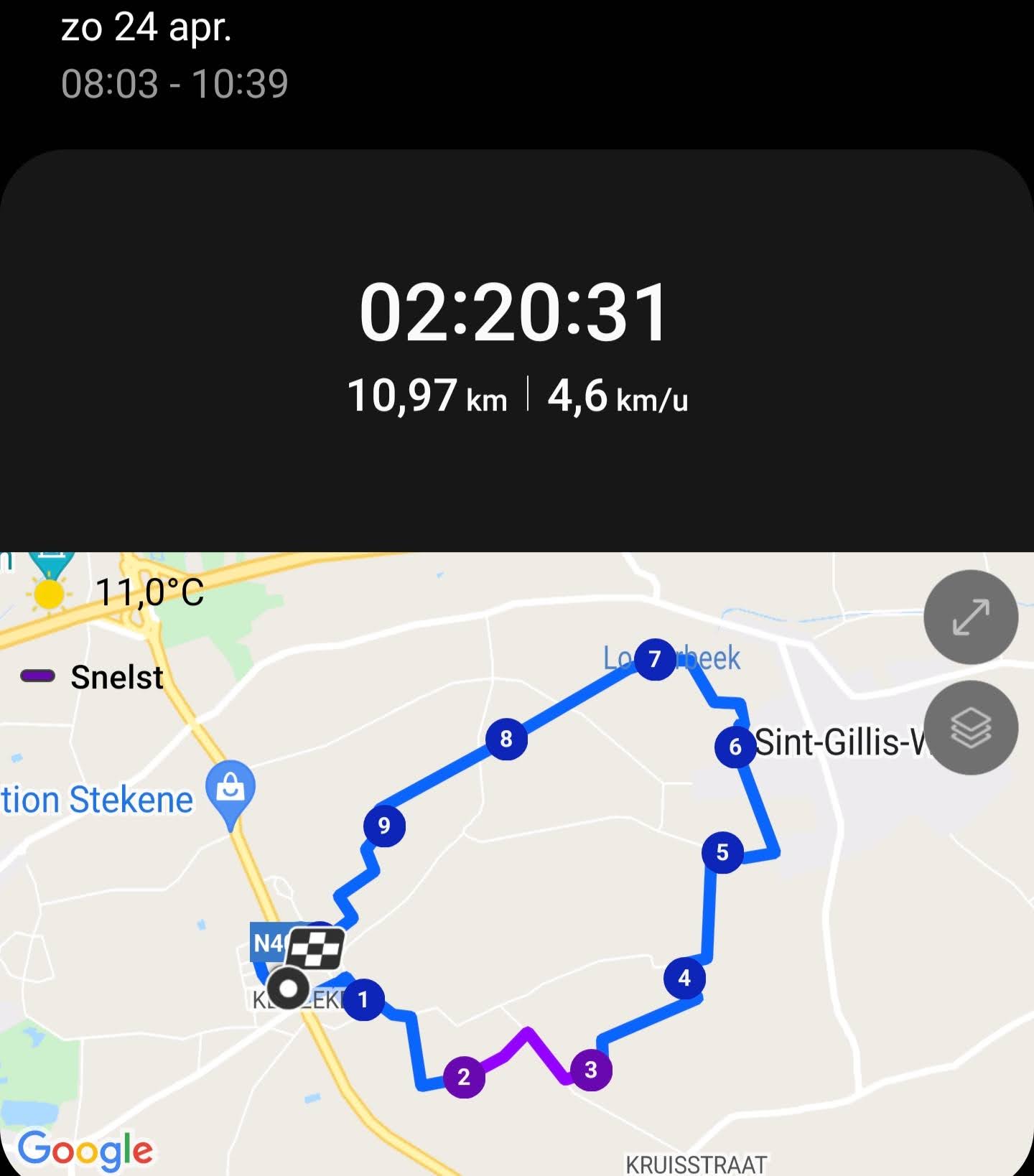Expand the route map to full screen
Image resolution: width=1034 pixels, height=1176 pixels.
point(971,617)
